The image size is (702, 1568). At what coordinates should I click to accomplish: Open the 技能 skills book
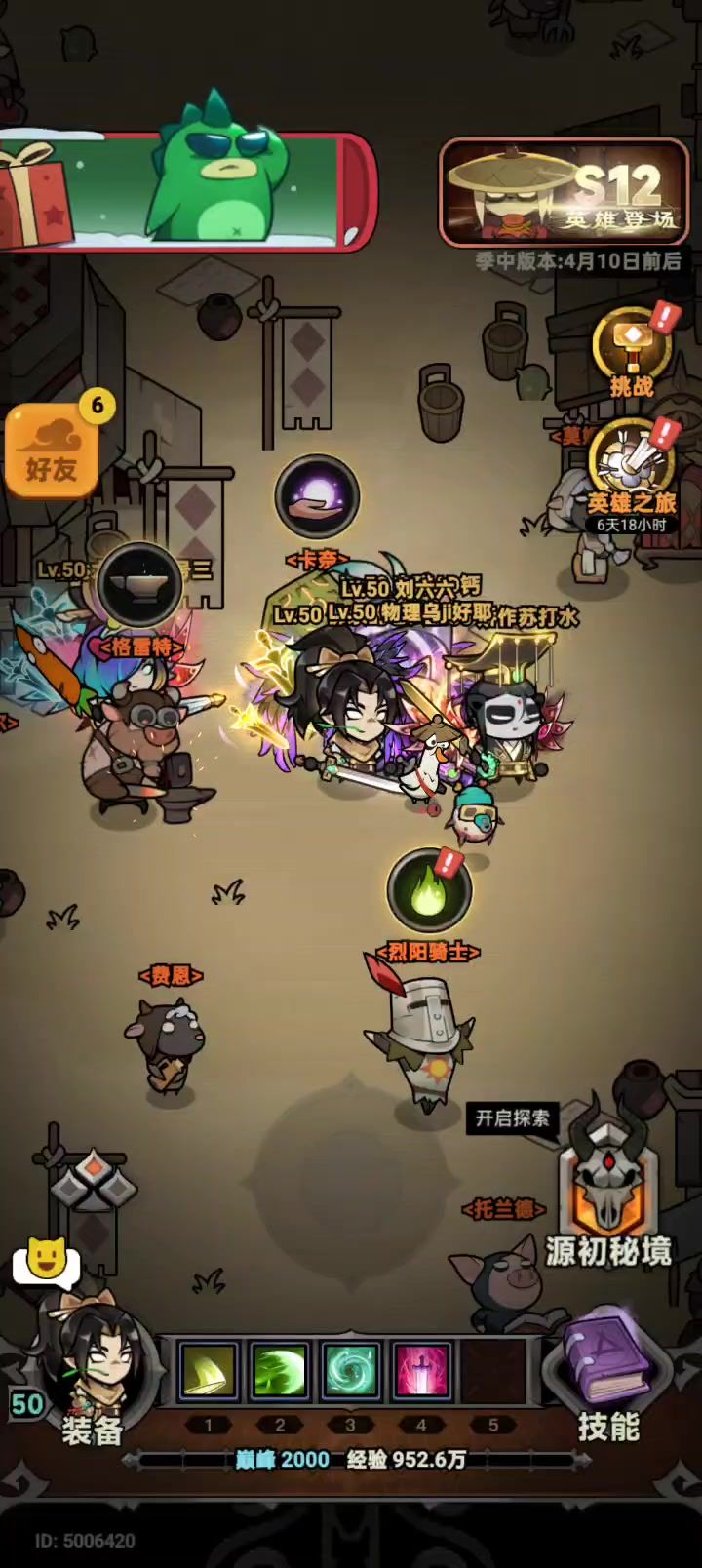click(x=608, y=1377)
